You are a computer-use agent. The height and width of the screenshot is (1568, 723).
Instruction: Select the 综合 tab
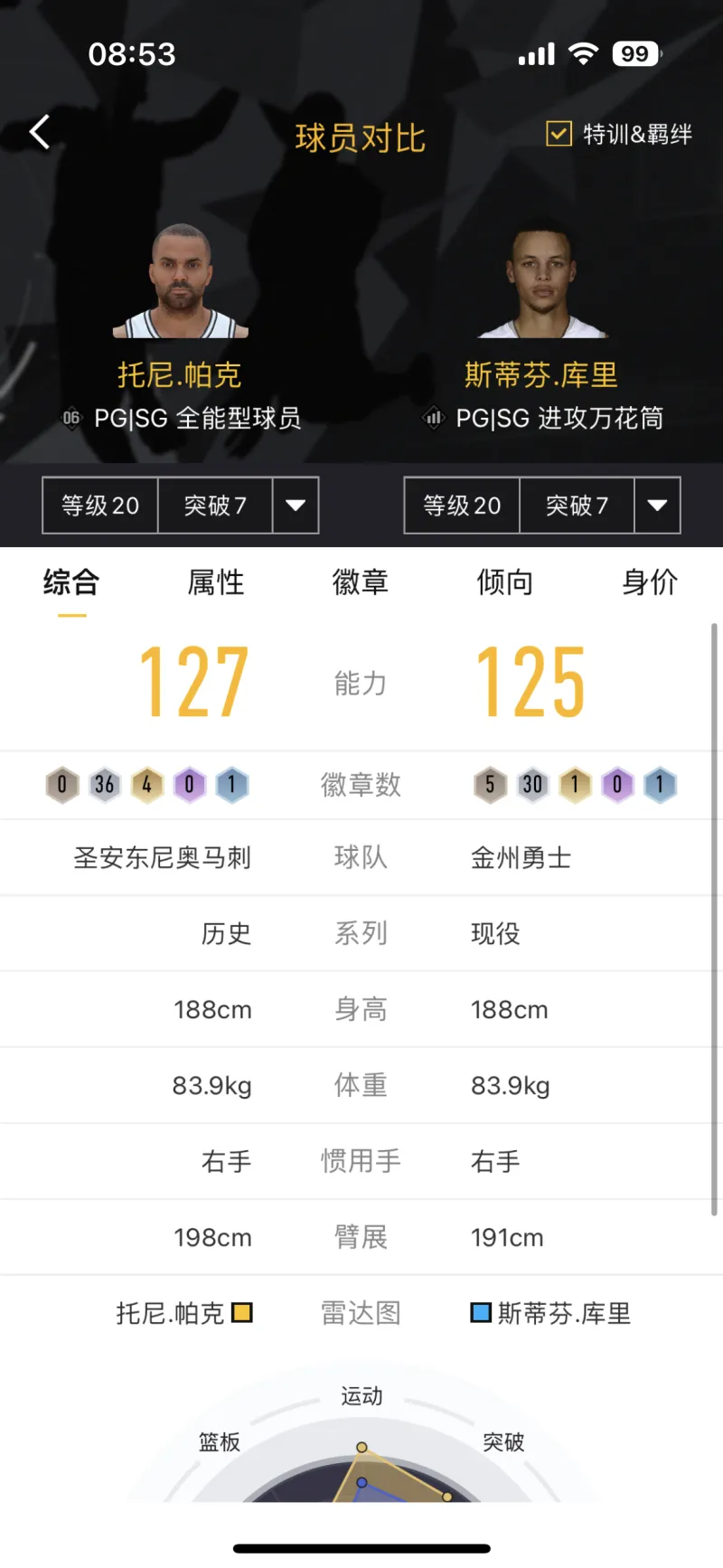[x=71, y=582]
